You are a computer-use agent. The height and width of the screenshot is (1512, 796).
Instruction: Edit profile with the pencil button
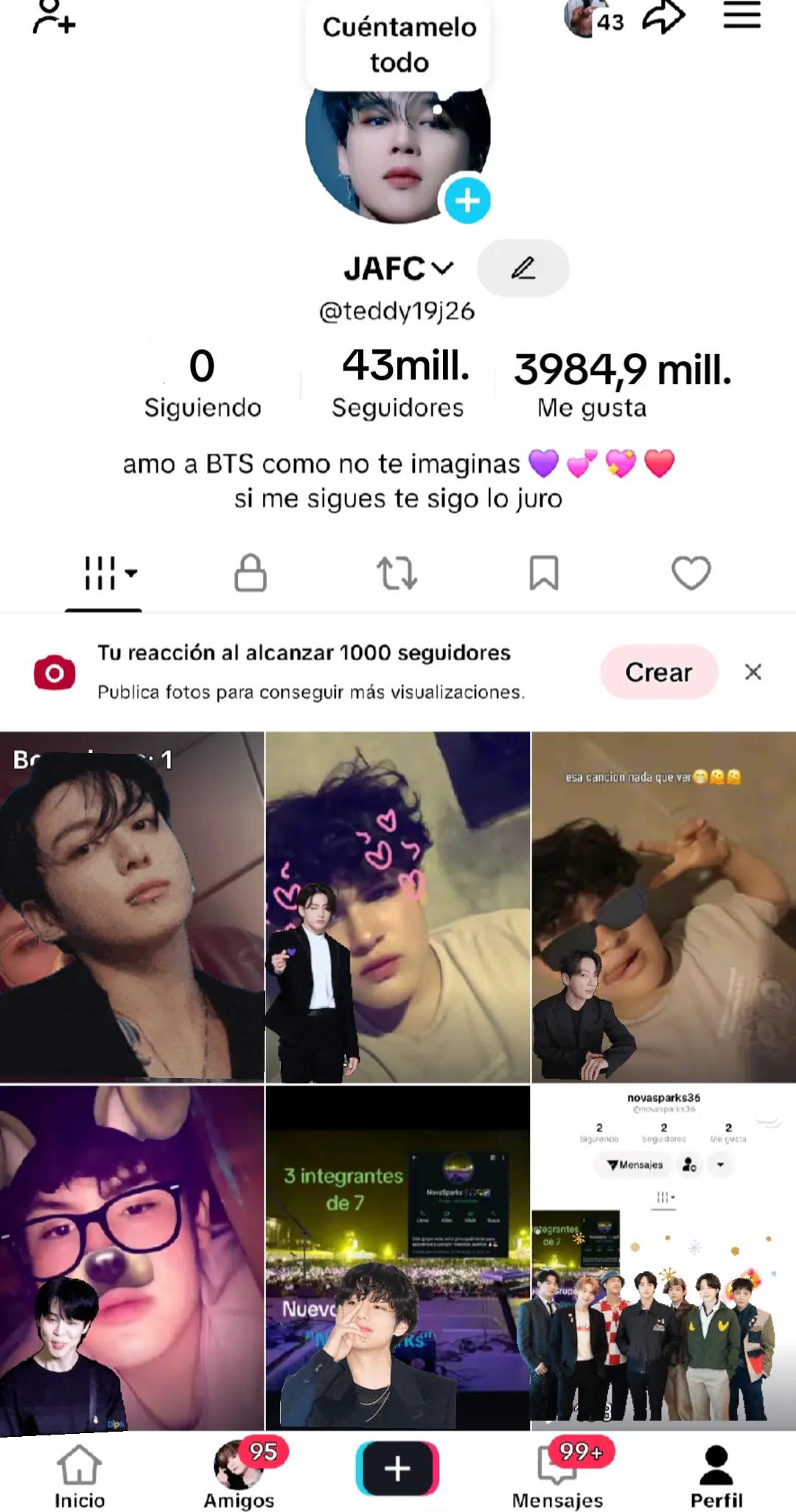(x=523, y=267)
